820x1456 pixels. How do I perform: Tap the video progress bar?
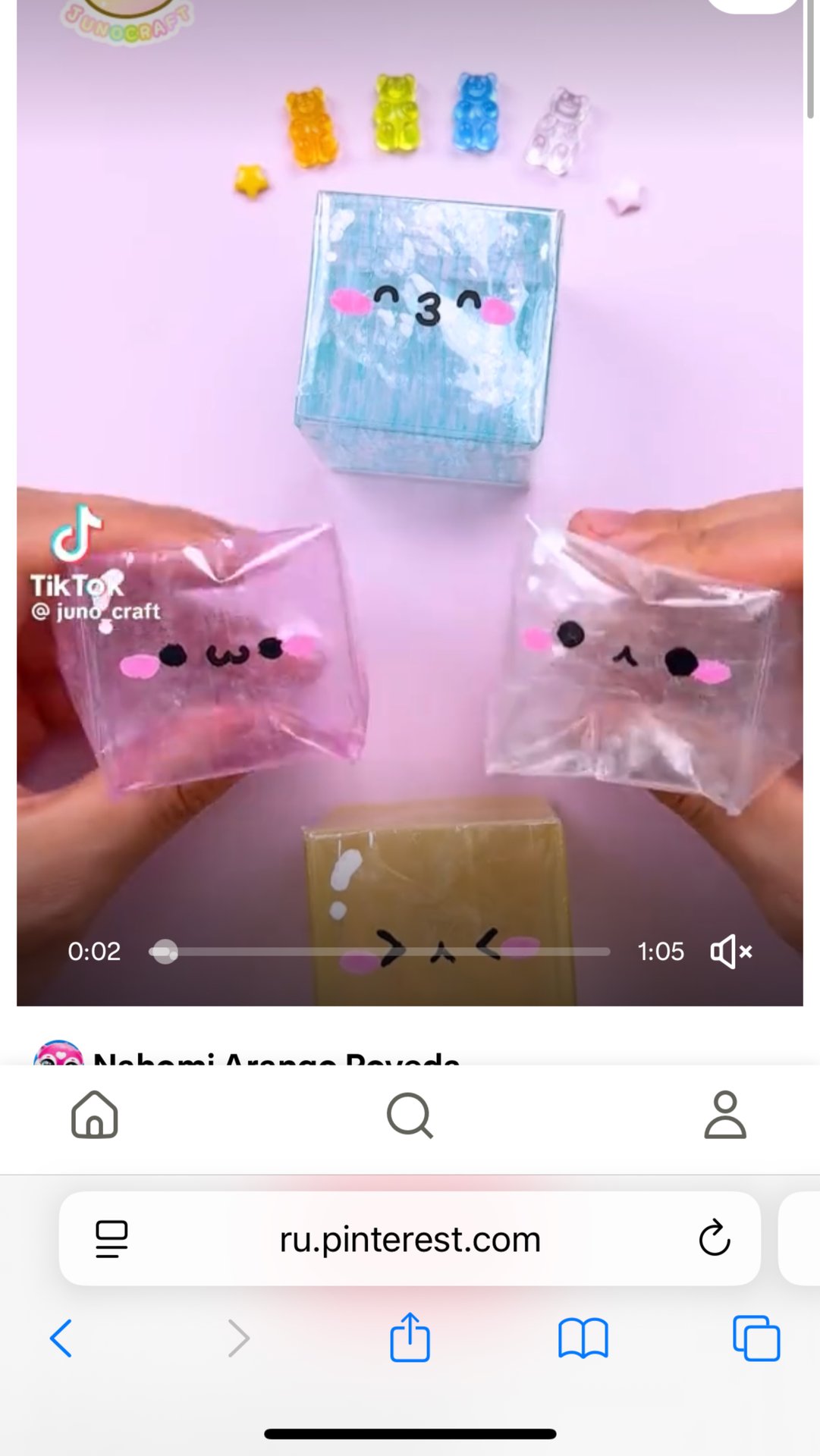point(379,951)
